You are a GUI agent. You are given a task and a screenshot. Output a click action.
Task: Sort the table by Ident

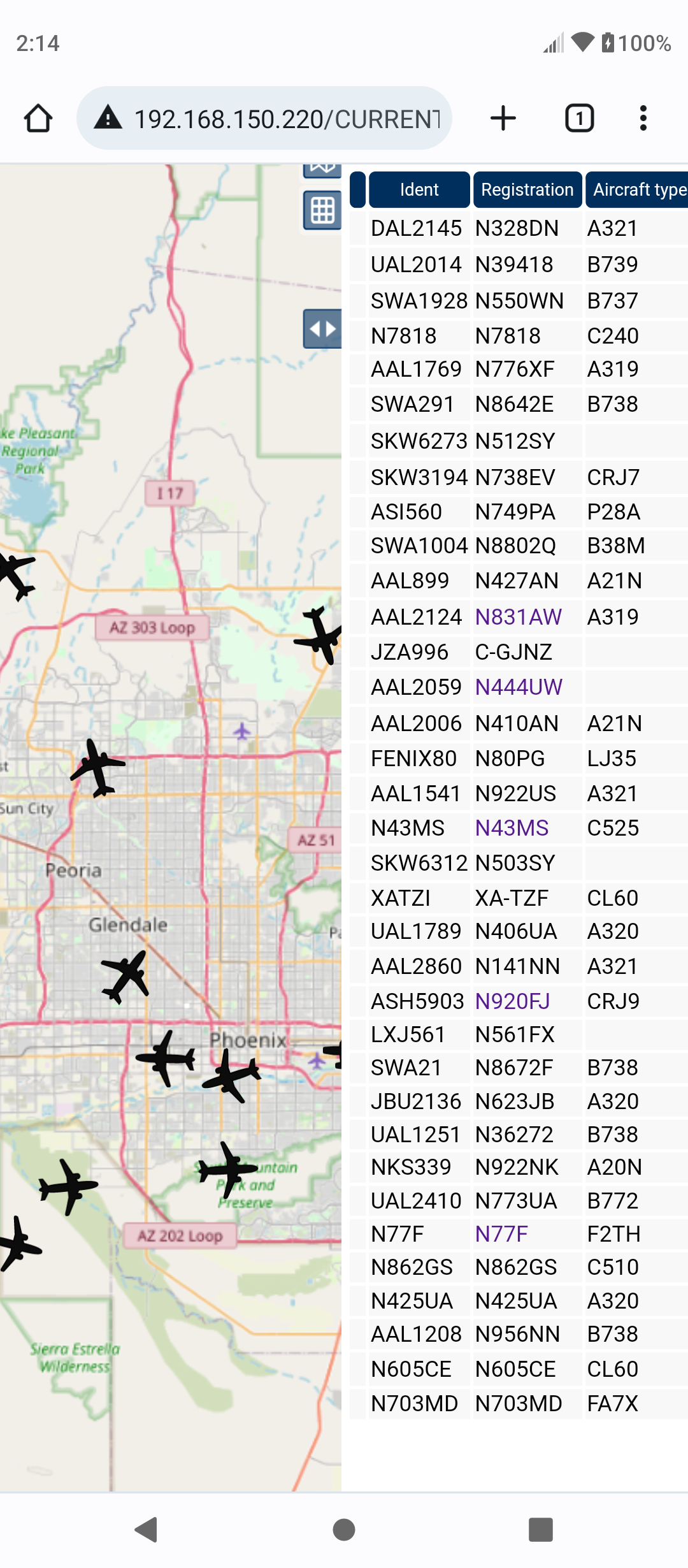click(419, 189)
